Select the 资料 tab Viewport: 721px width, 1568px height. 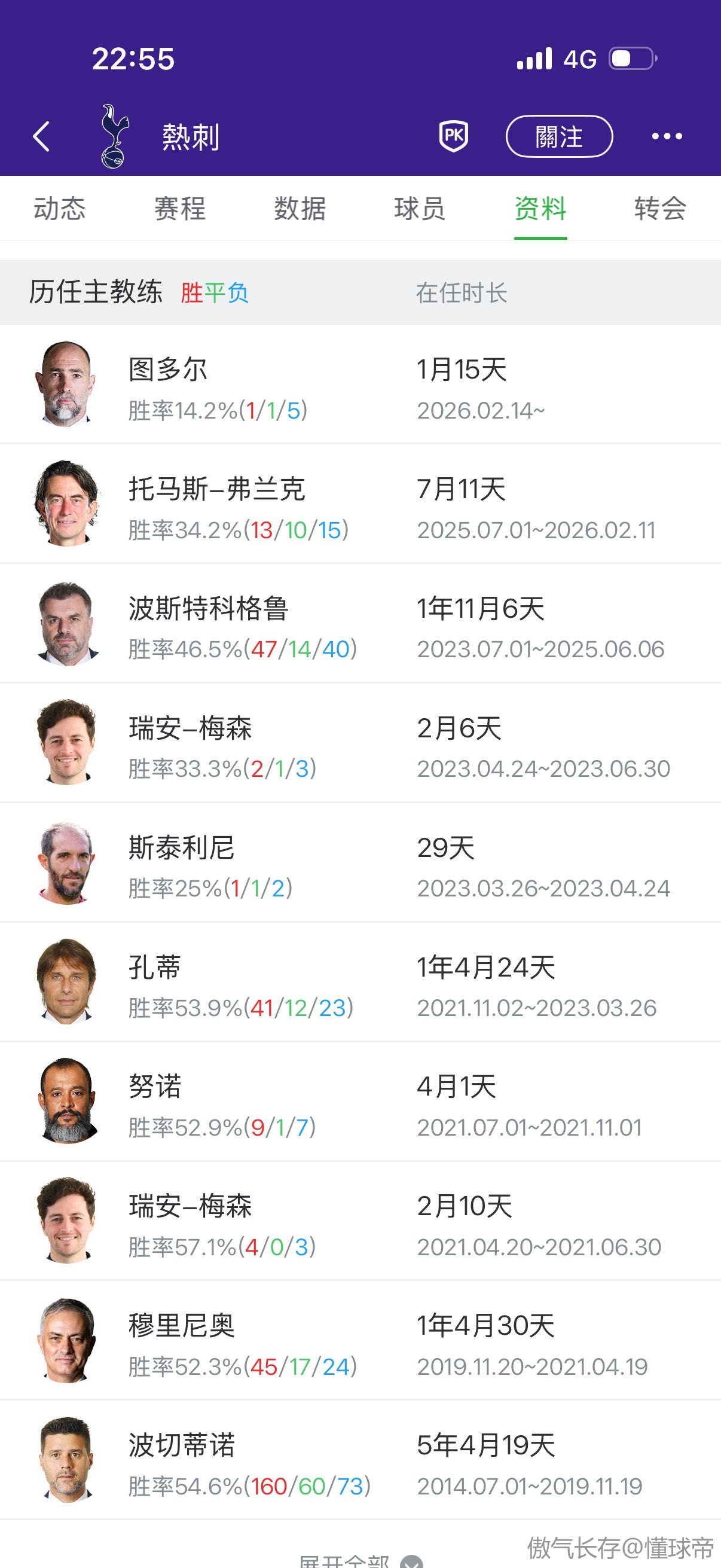coord(540,209)
